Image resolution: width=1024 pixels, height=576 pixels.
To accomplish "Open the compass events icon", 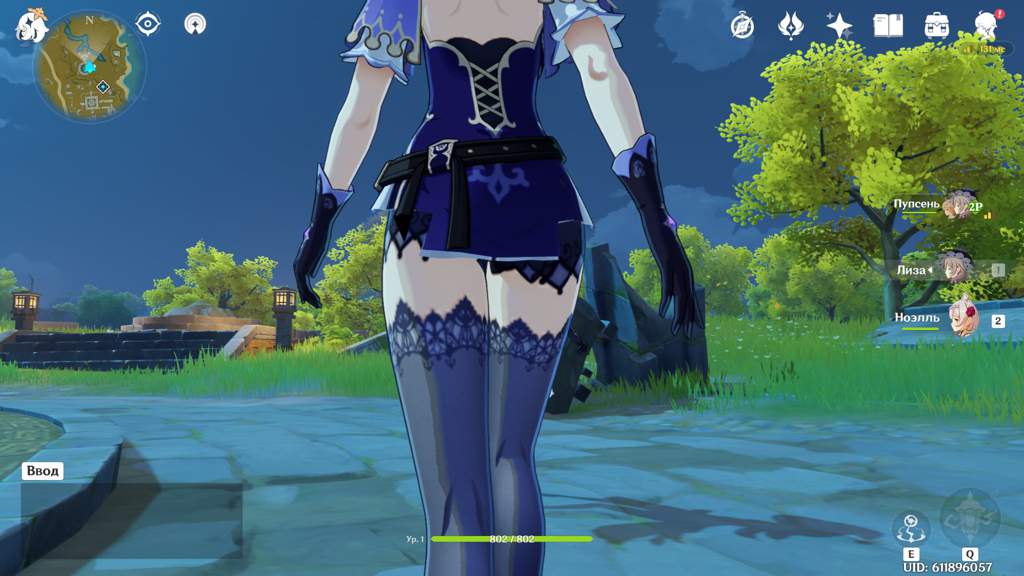I will coord(742,25).
